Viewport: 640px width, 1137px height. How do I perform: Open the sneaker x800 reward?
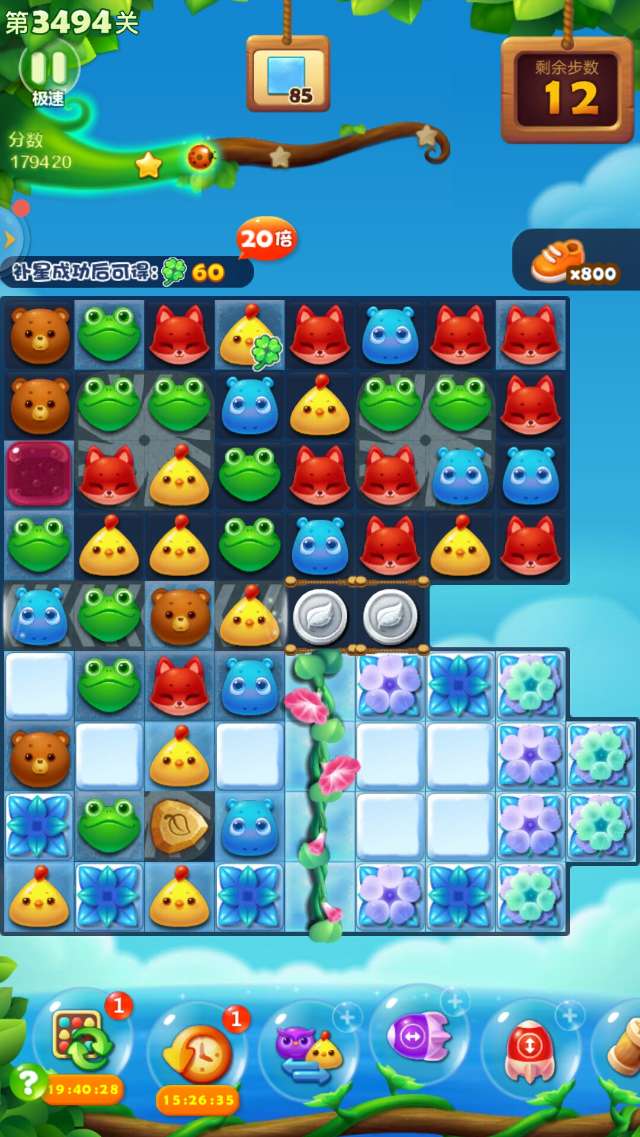574,262
